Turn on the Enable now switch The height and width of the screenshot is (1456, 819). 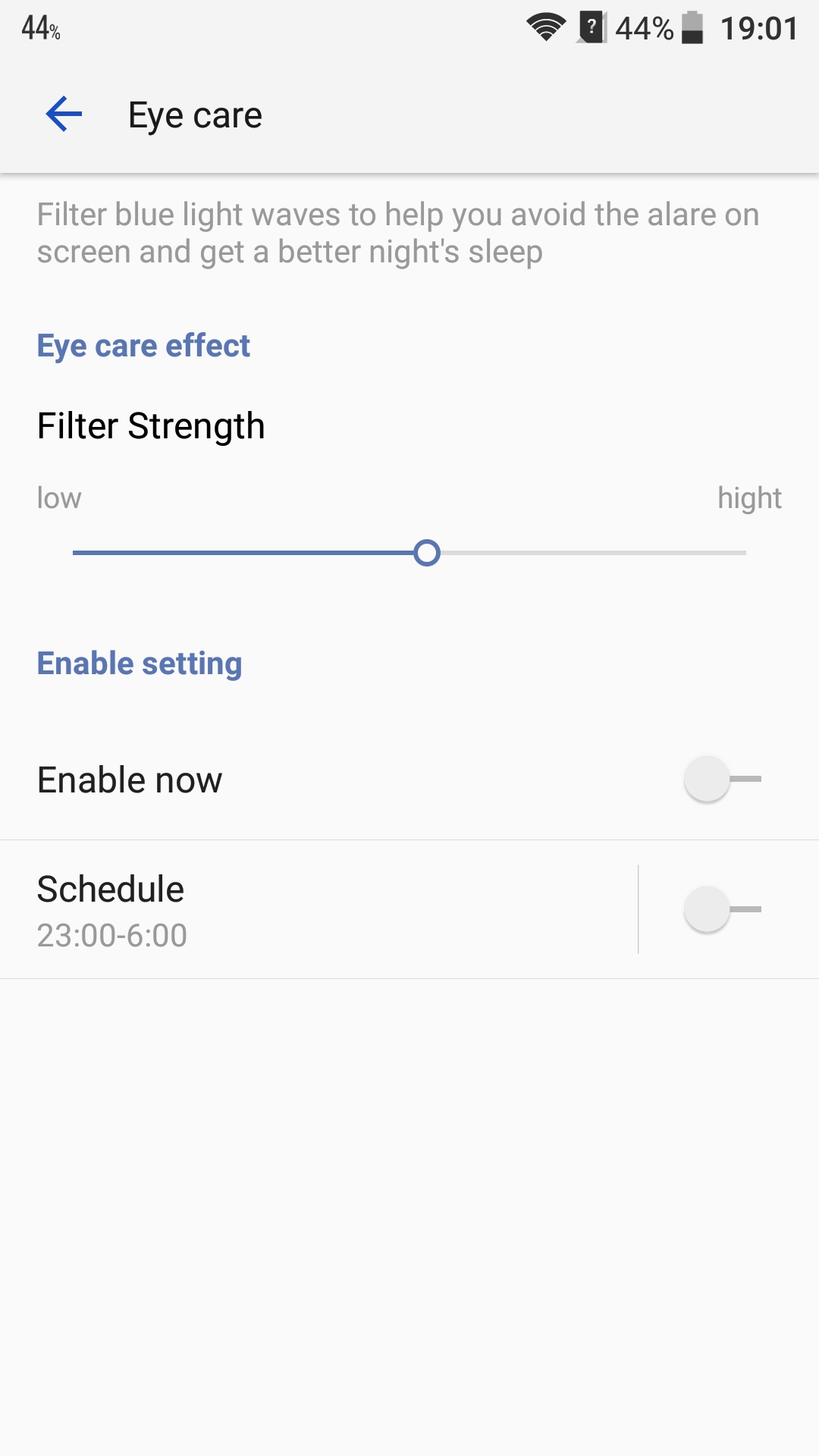point(723,779)
